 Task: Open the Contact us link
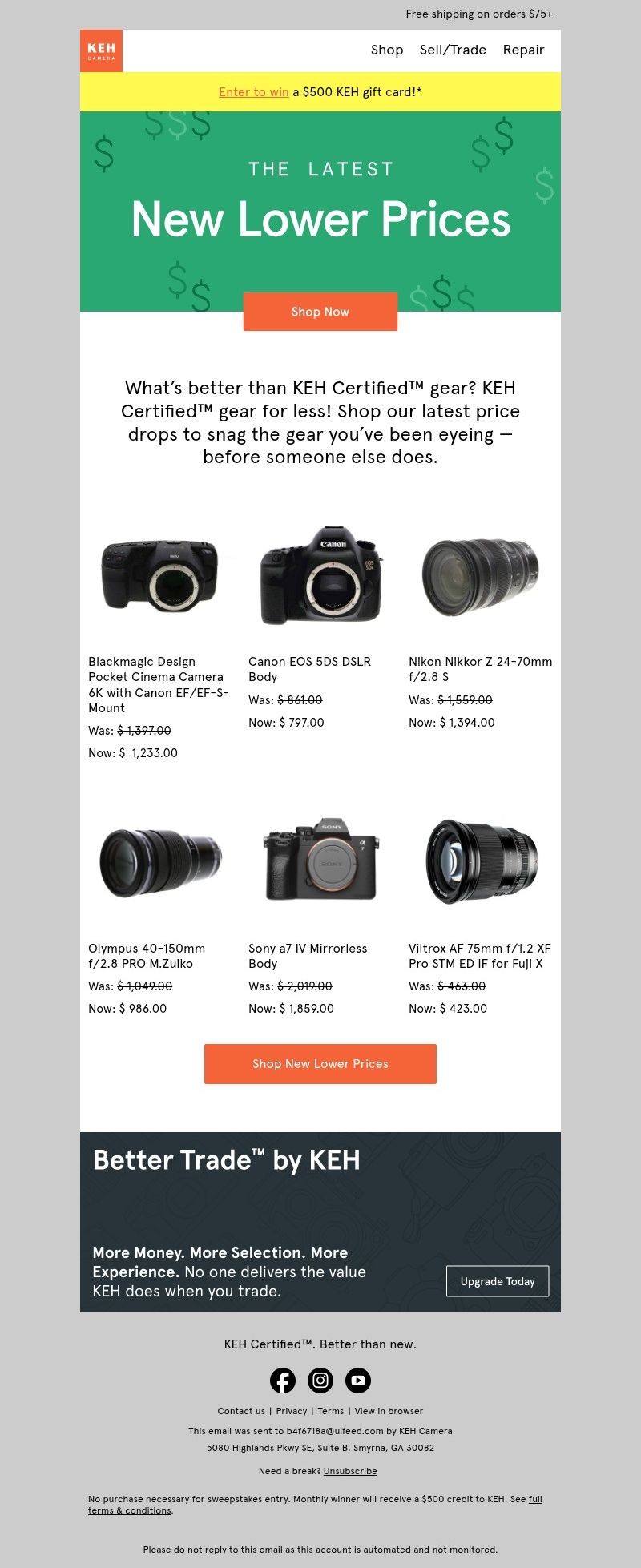[x=241, y=1411]
